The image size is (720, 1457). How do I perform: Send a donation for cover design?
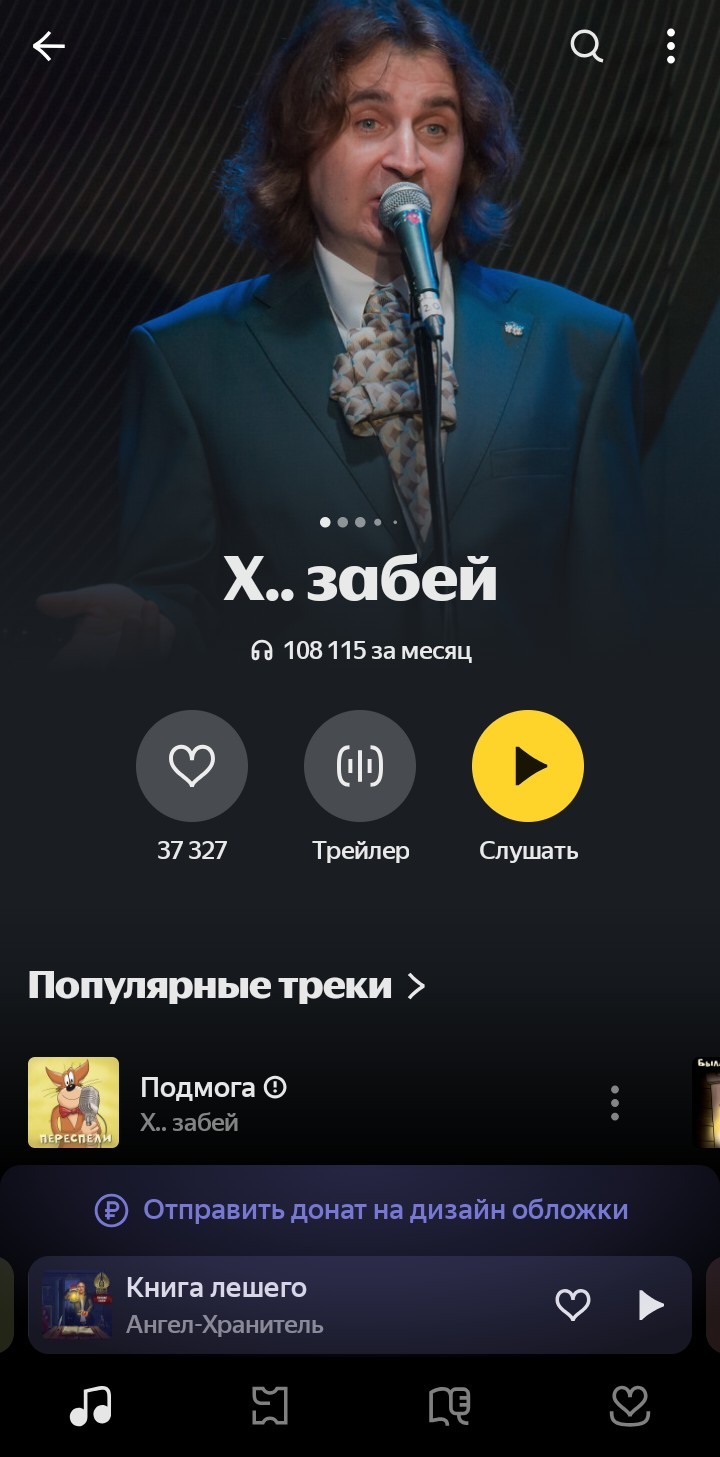click(x=360, y=1210)
